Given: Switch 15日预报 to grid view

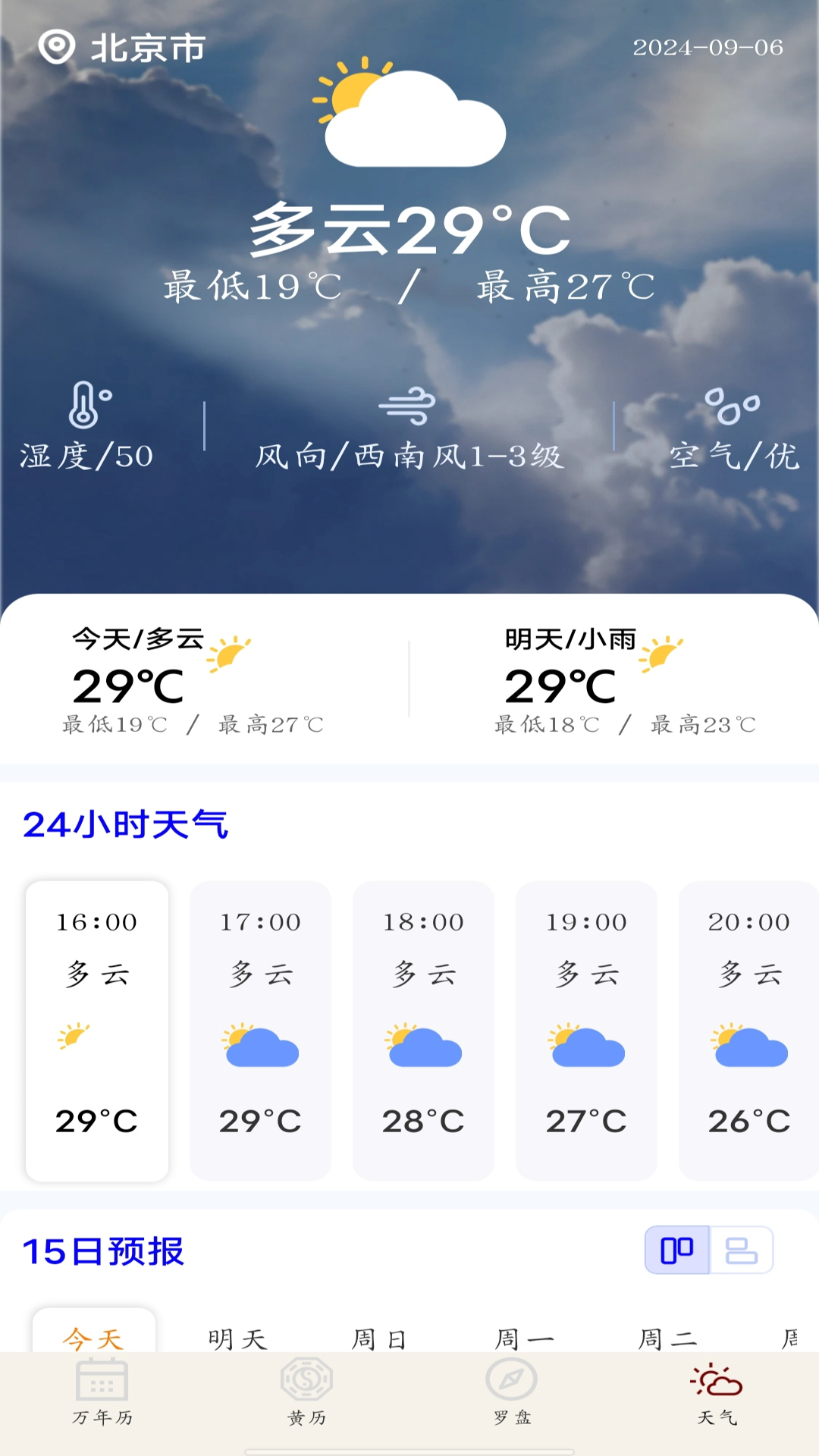Looking at the screenshot, I should 677,1250.
